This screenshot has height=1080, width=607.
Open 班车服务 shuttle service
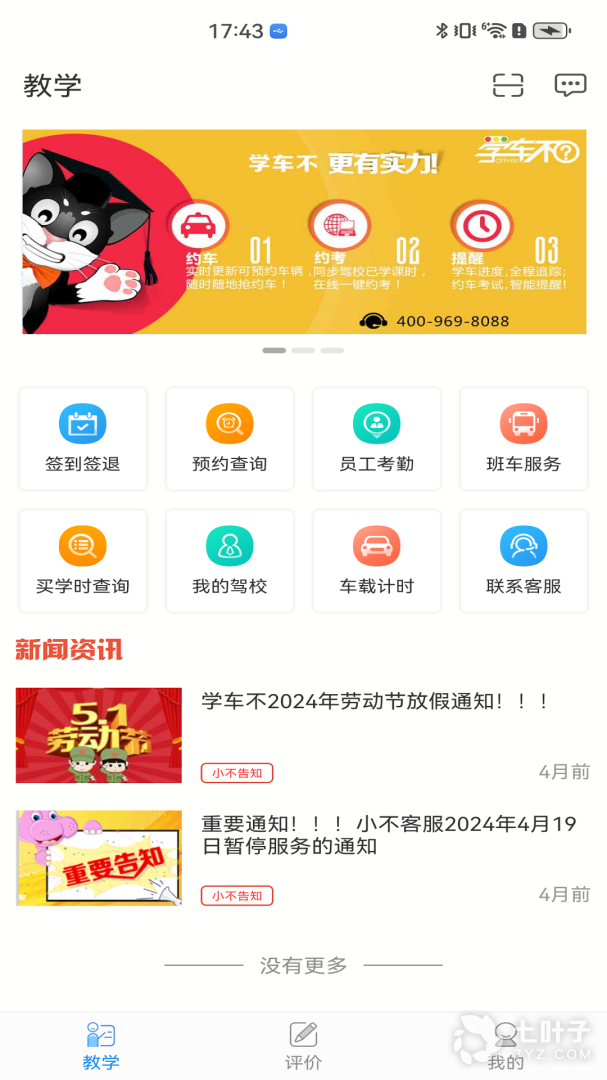click(524, 439)
